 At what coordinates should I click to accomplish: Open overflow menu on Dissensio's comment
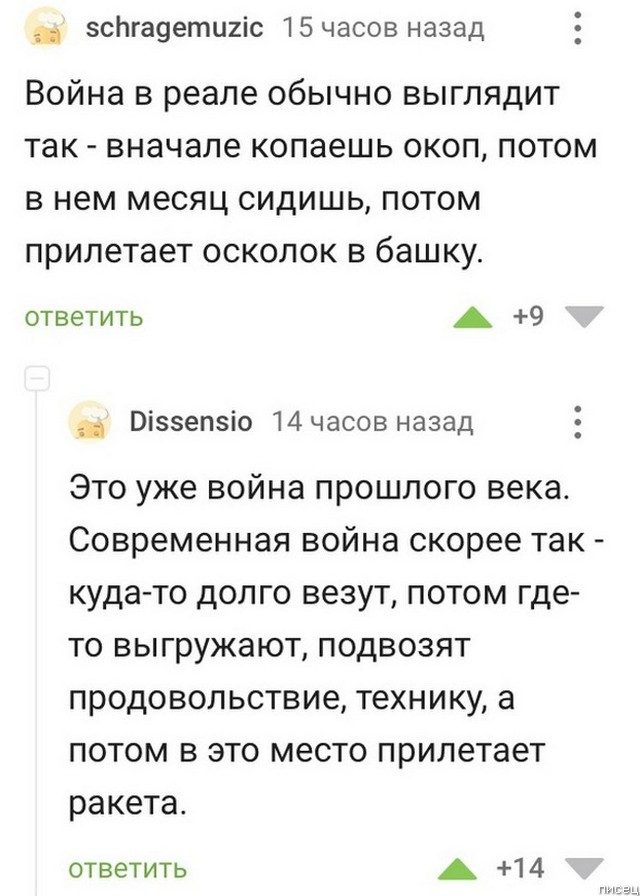tap(579, 423)
